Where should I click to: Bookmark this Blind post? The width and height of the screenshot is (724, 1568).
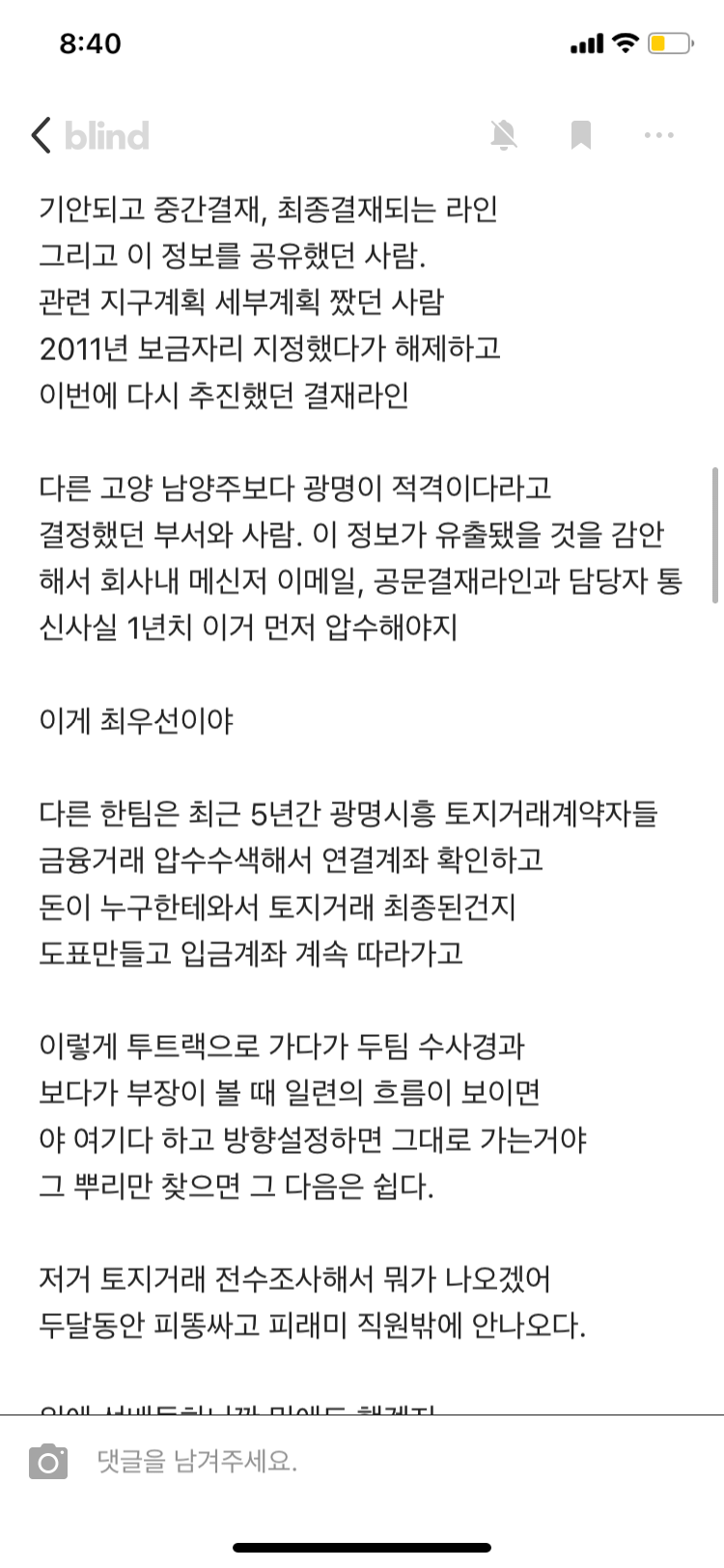pos(580,135)
